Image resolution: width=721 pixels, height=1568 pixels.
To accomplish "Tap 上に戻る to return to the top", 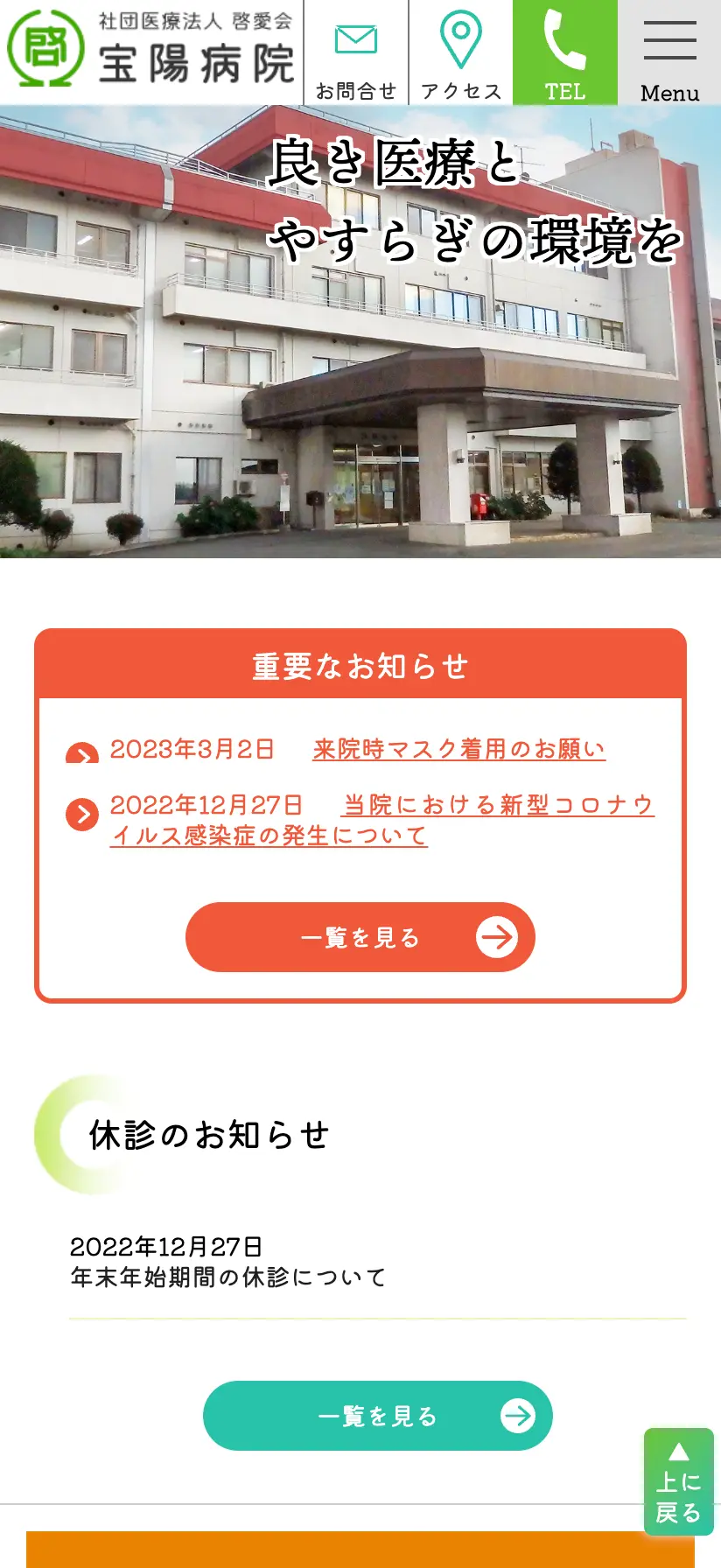I will 679,1481.
